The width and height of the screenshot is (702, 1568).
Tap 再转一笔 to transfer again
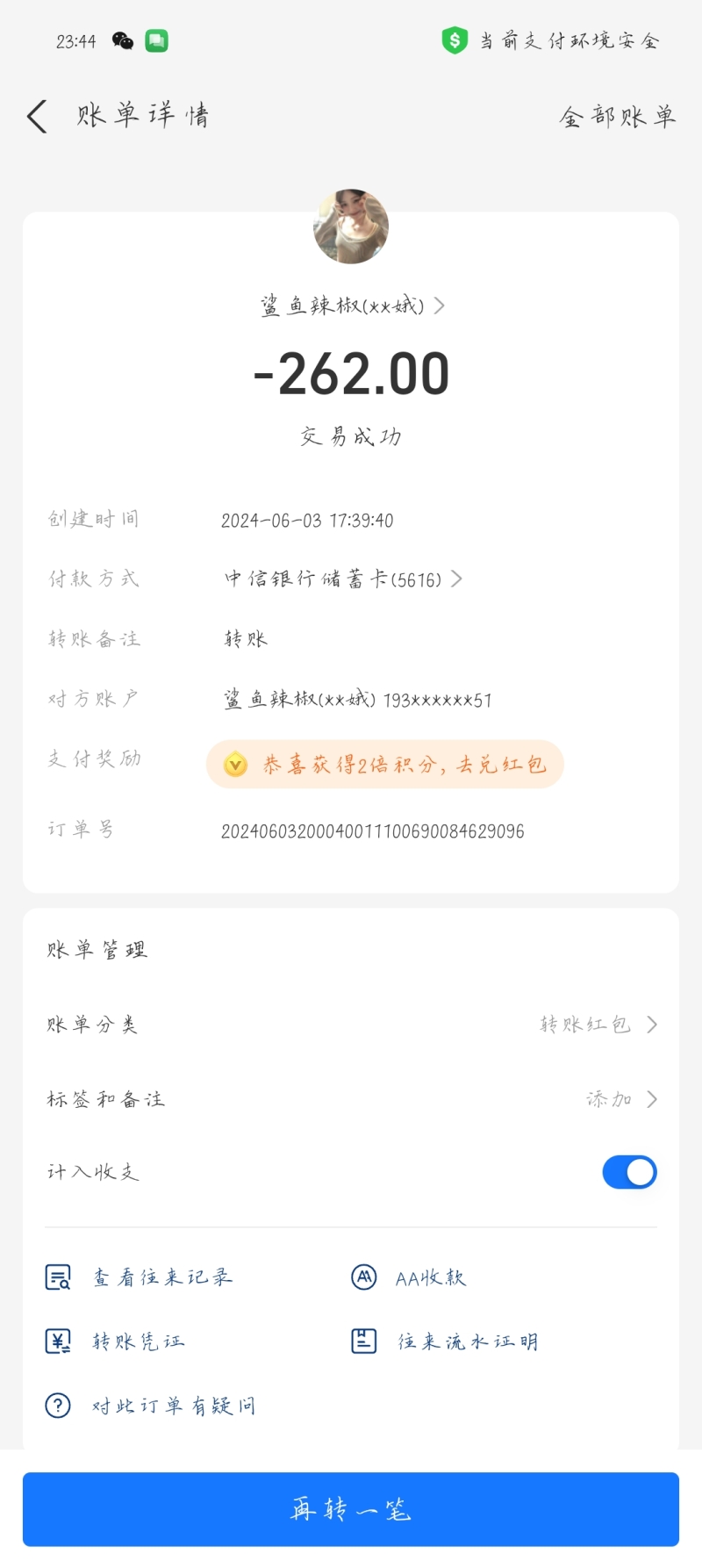click(351, 1509)
